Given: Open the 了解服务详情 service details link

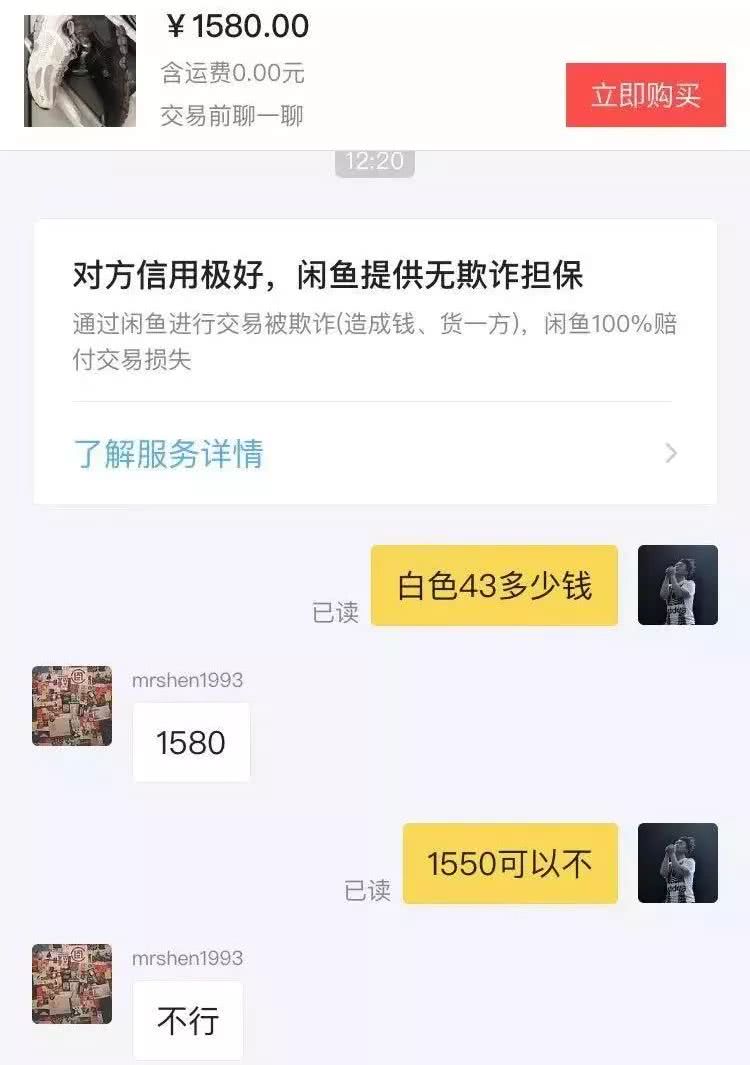Looking at the screenshot, I should pos(169,455).
